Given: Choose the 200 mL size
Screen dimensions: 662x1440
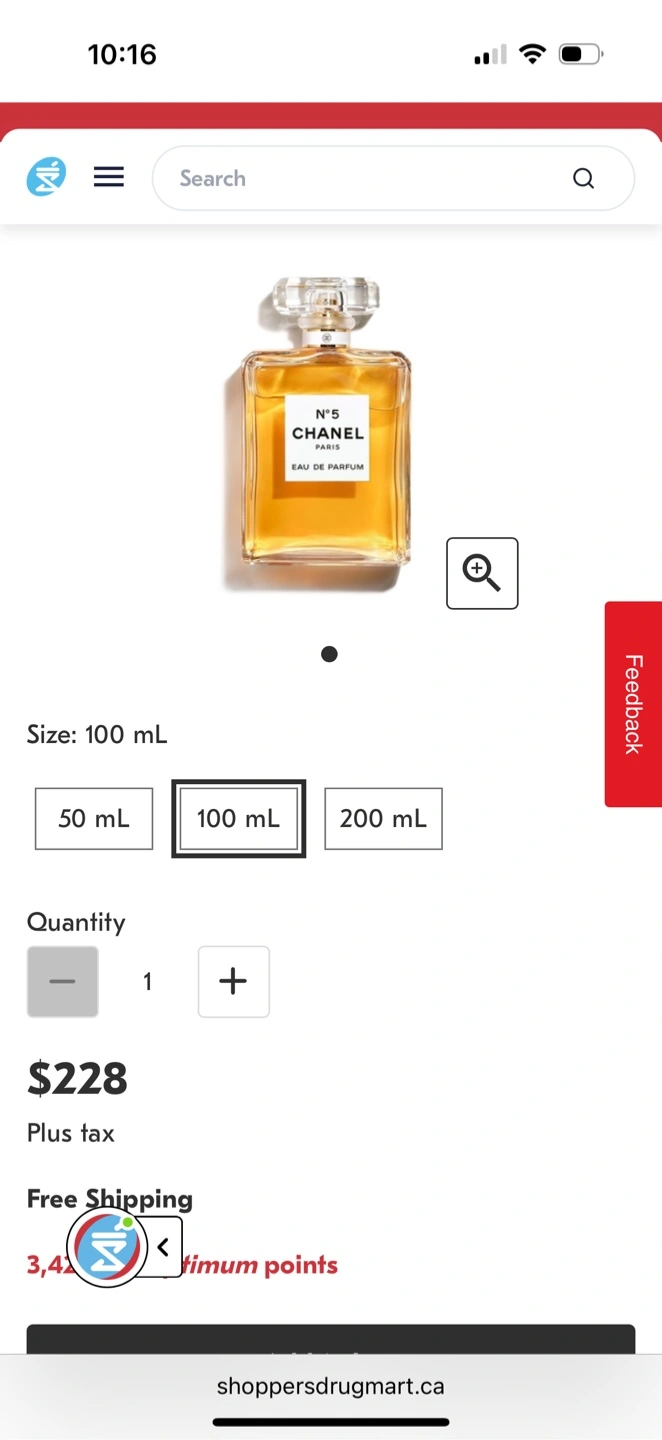Looking at the screenshot, I should click(x=383, y=819).
